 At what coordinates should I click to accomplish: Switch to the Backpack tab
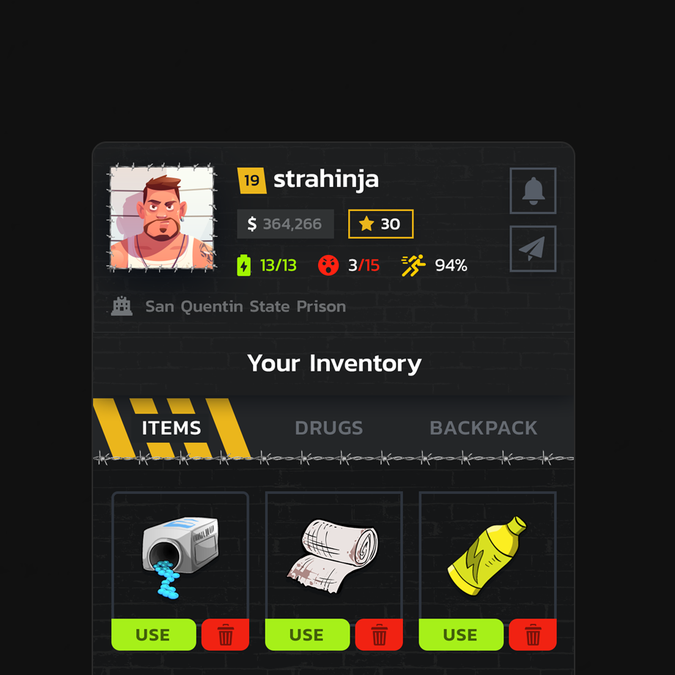pos(483,428)
